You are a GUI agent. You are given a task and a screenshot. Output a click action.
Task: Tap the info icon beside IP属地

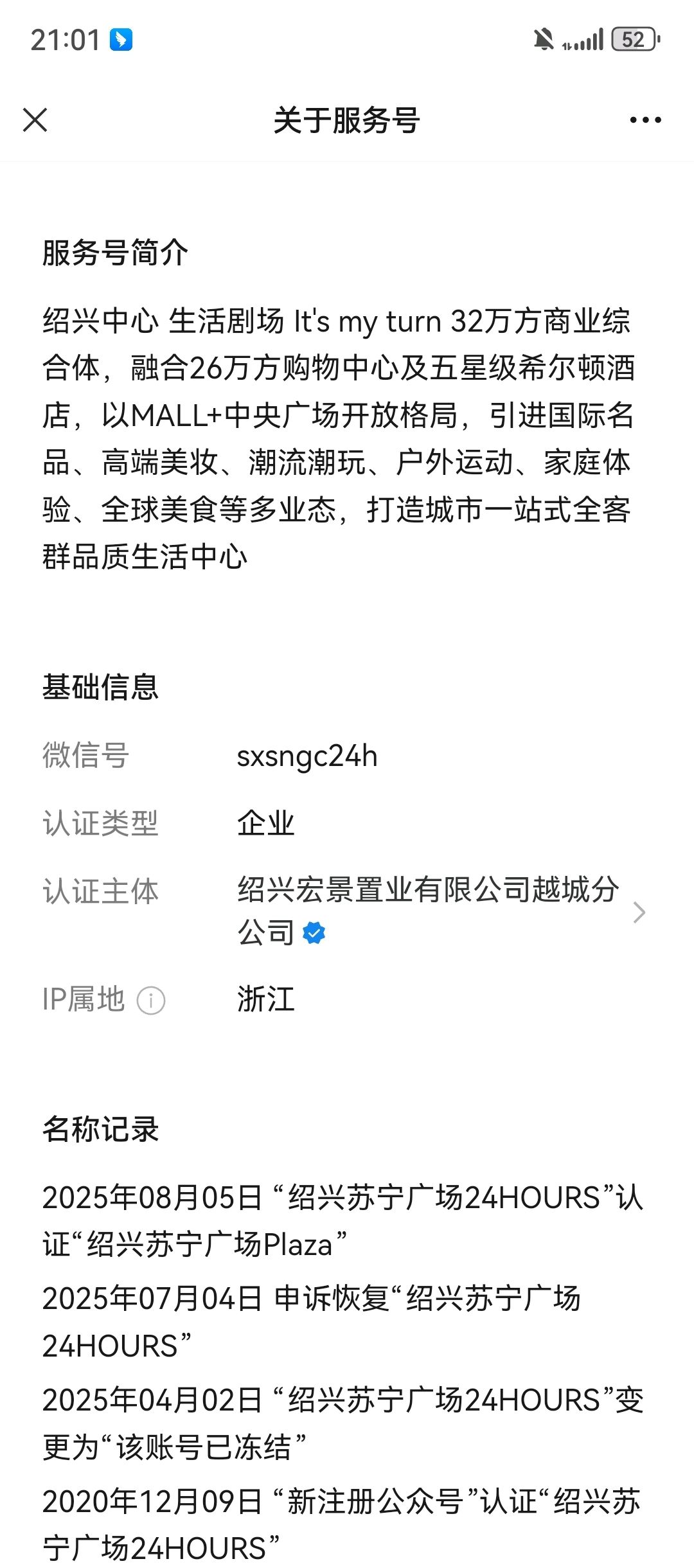tap(152, 1001)
